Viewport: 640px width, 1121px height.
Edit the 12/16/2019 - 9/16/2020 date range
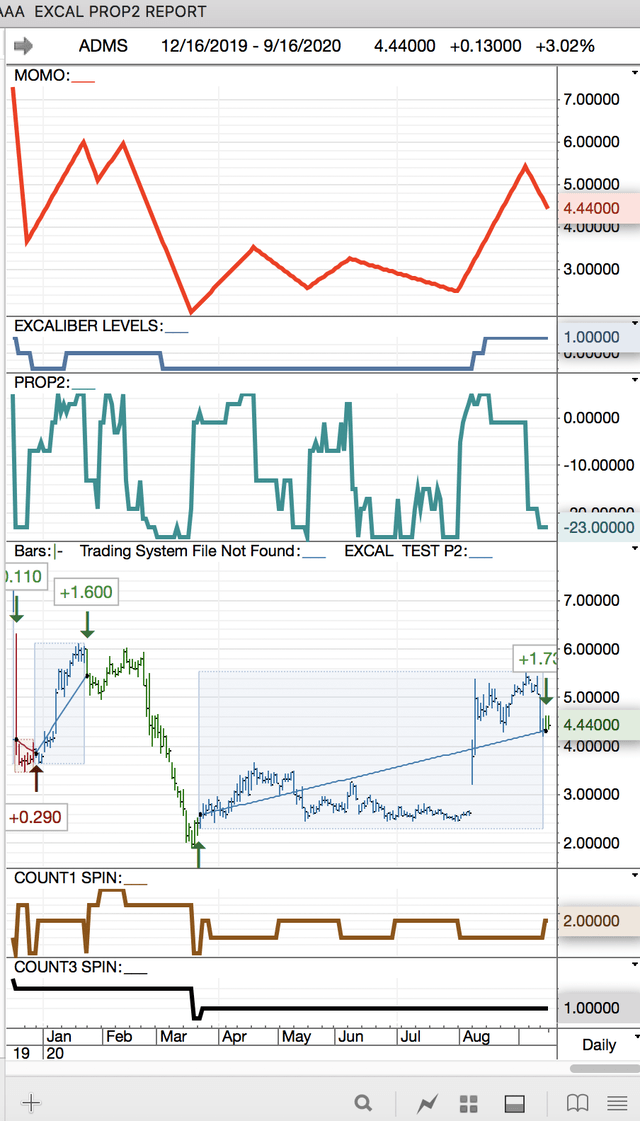pyautogui.click(x=251, y=46)
